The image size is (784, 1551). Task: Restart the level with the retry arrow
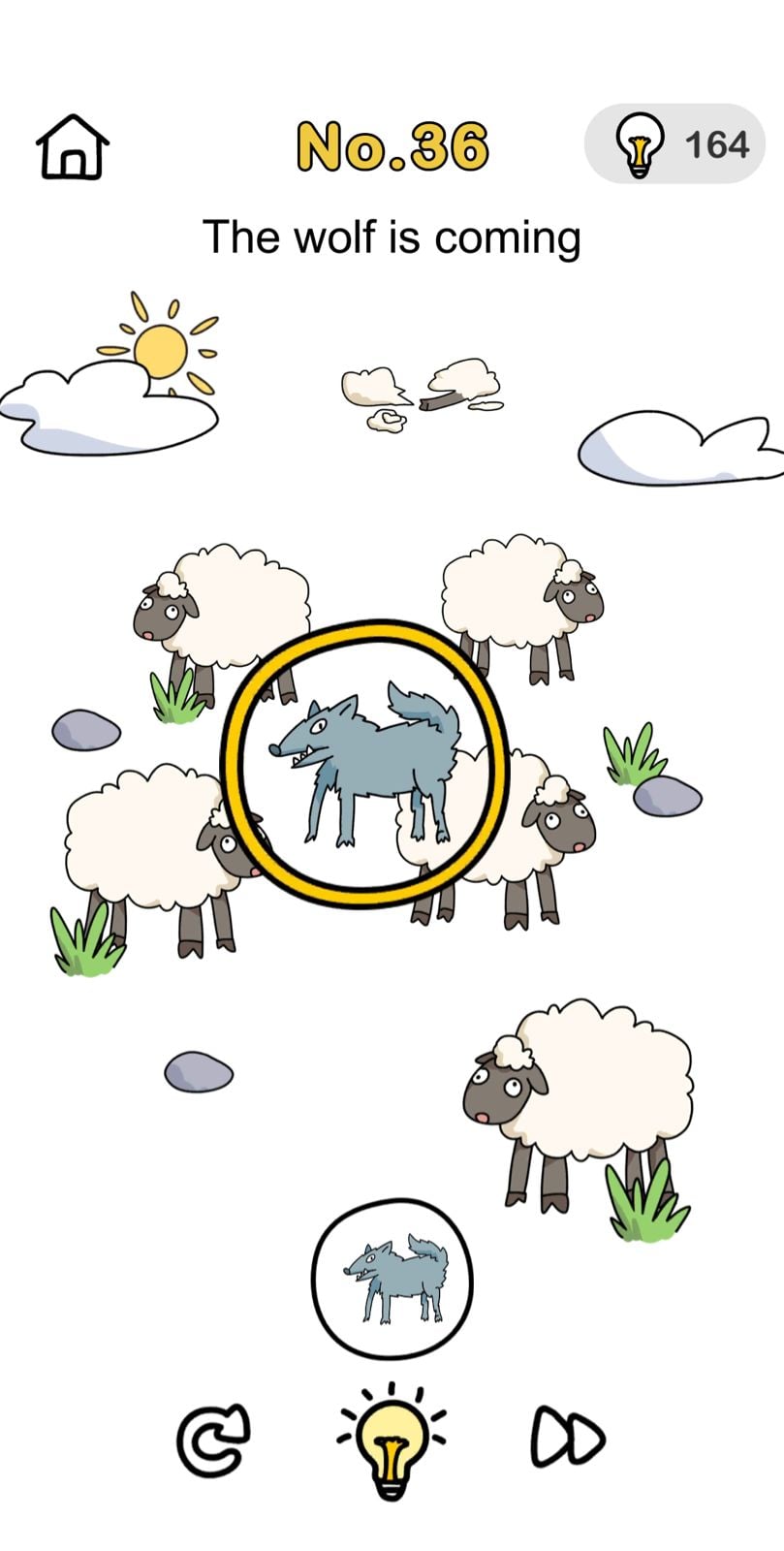[213, 1439]
